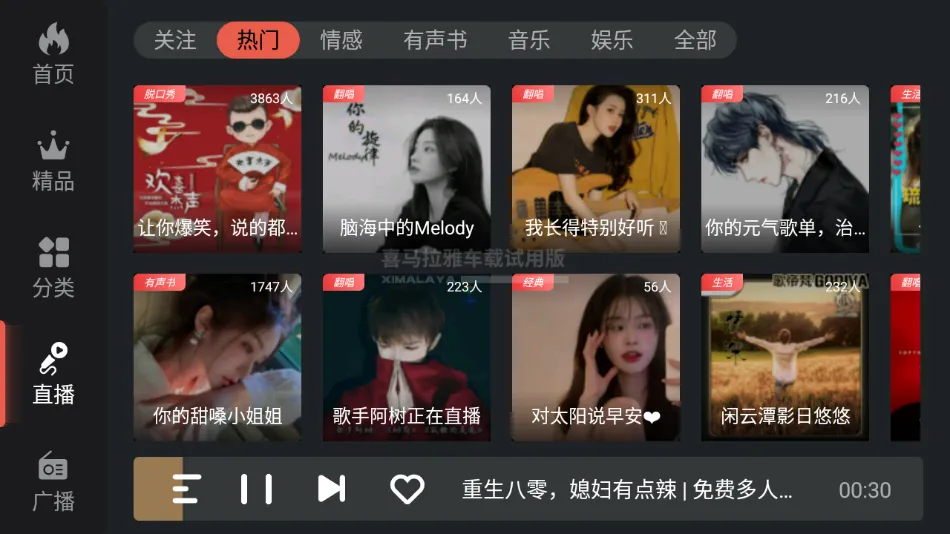Join the live room 闲云潭影日悠悠
This screenshot has height=534, width=950.
[x=785, y=357]
